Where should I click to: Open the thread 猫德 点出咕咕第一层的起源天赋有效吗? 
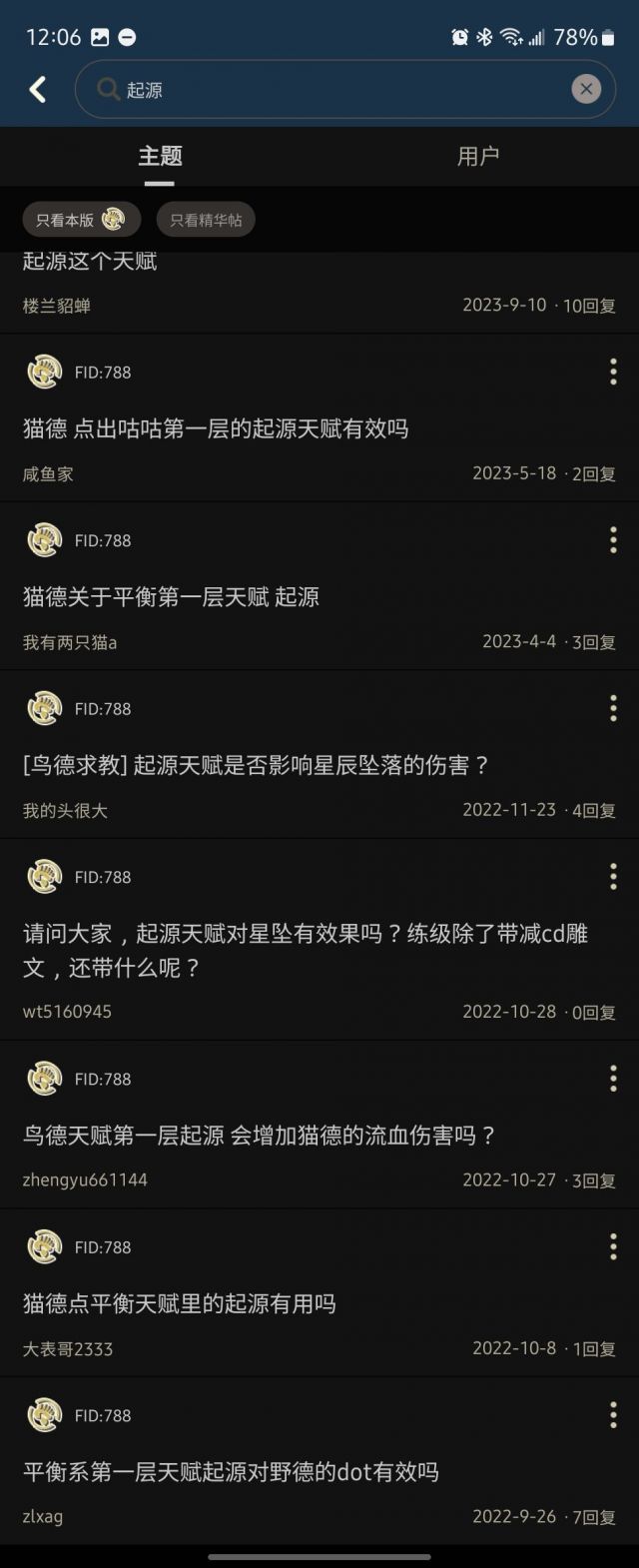pyautogui.click(x=216, y=429)
